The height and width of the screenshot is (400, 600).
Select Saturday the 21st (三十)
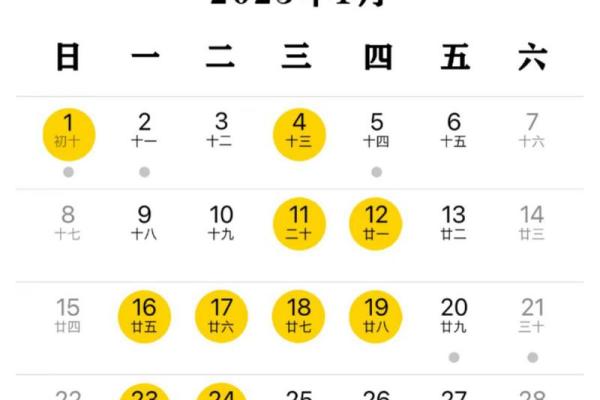(x=532, y=315)
